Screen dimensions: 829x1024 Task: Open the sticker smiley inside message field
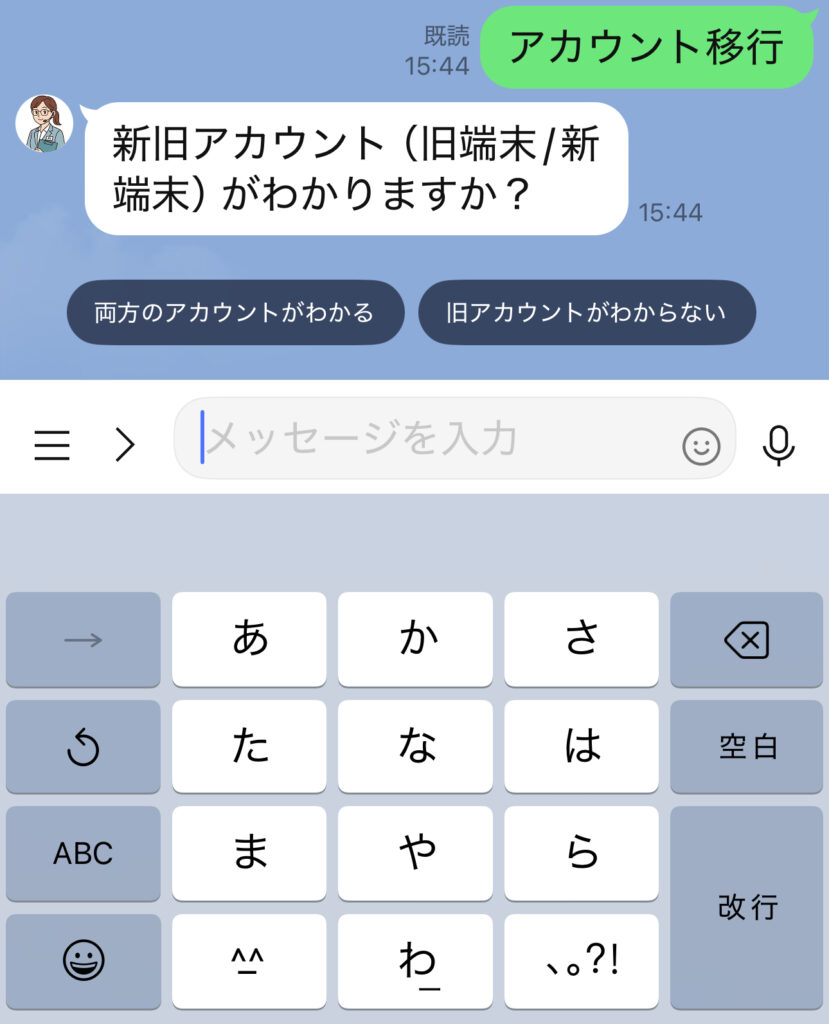(x=701, y=445)
